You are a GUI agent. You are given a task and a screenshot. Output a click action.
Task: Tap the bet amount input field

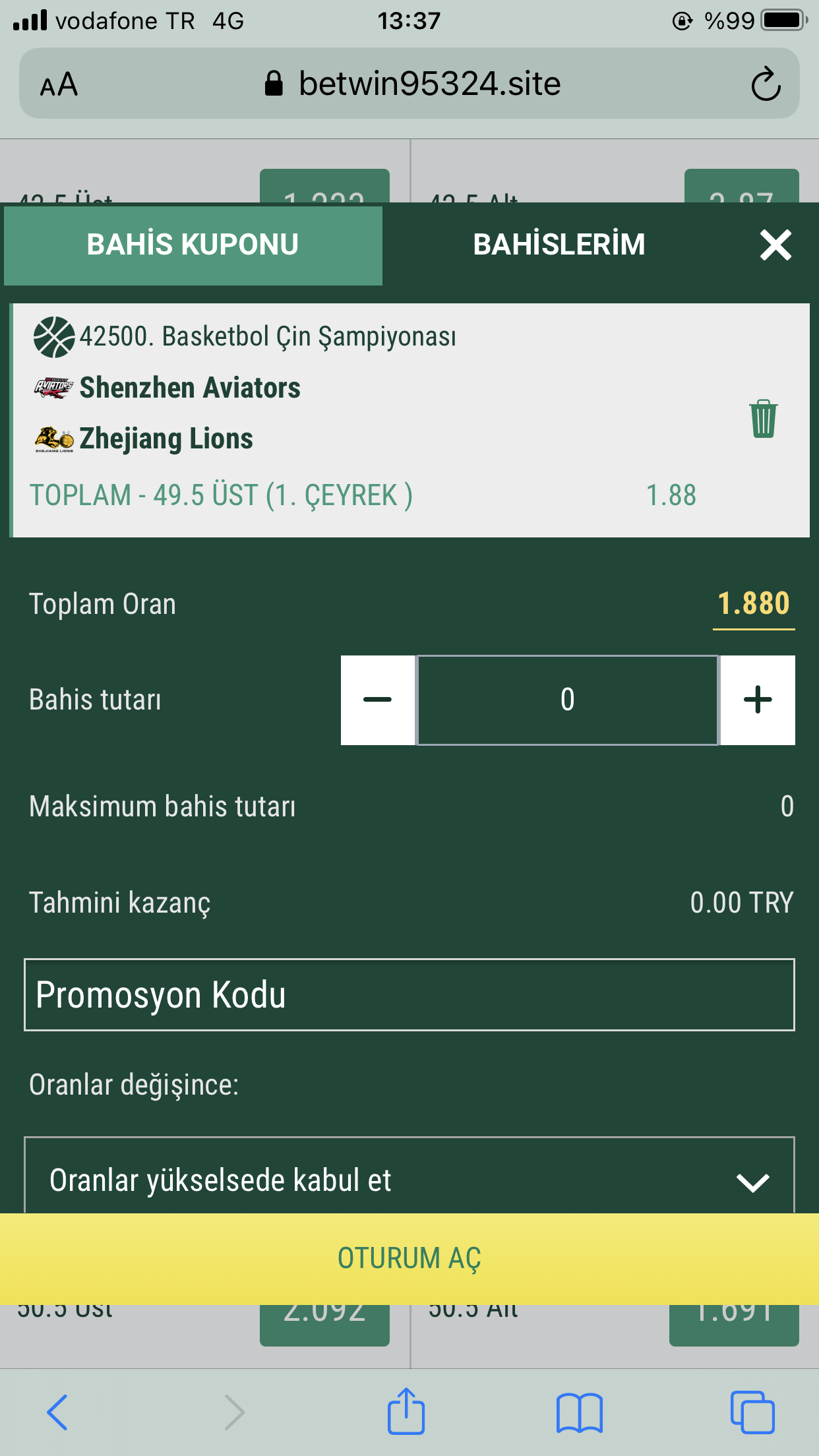pos(568,700)
